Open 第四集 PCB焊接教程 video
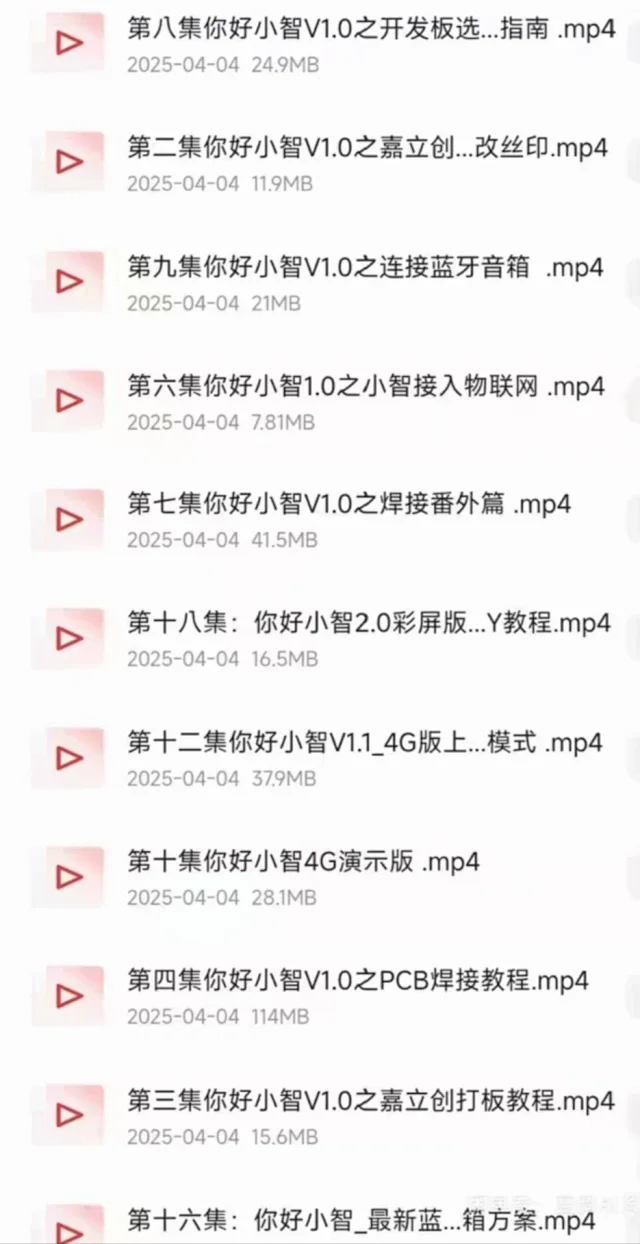This screenshot has height=1244, width=640. tap(358, 981)
